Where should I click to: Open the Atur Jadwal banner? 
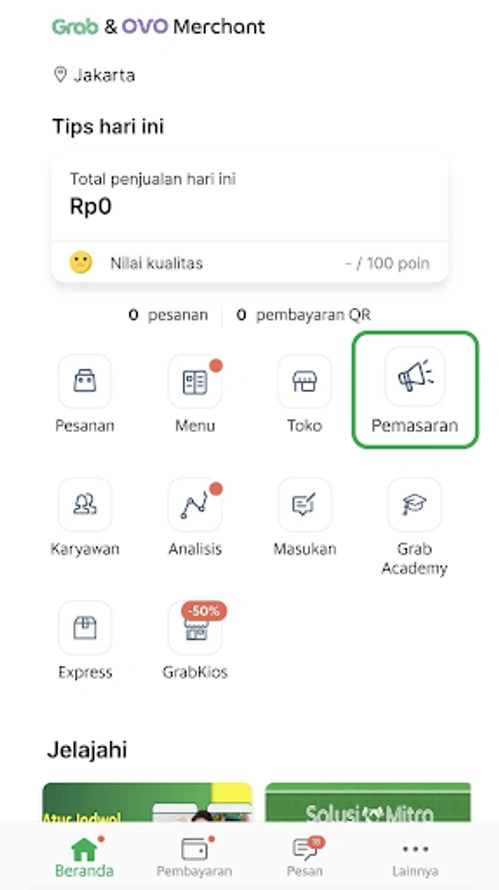pyautogui.click(x=147, y=803)
